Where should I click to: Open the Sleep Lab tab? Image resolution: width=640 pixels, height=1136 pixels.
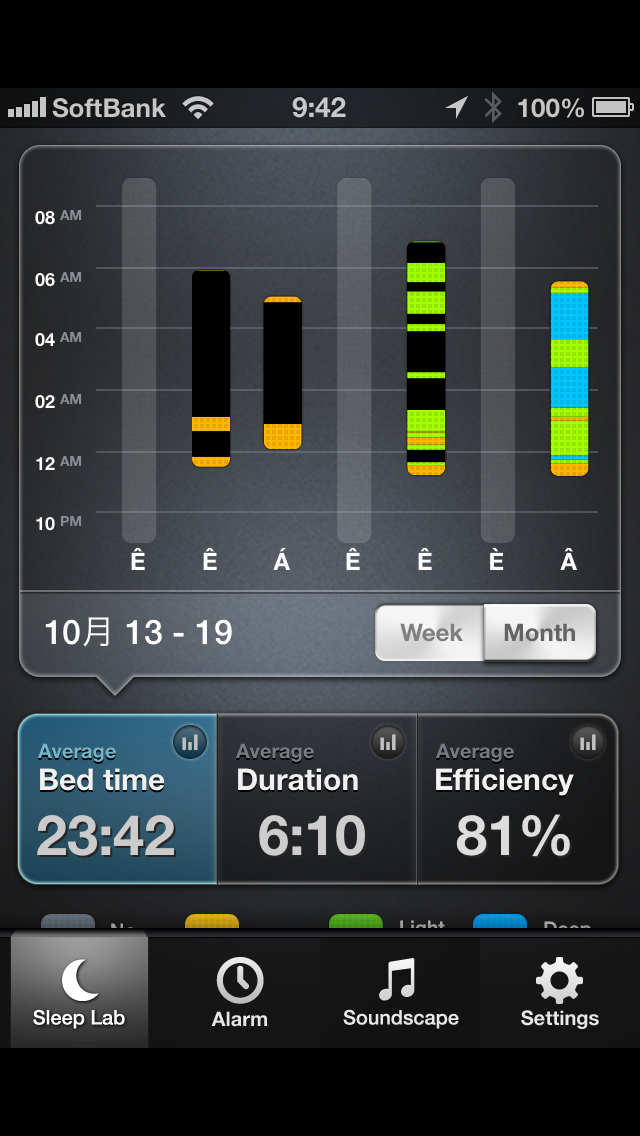(79, 990)
